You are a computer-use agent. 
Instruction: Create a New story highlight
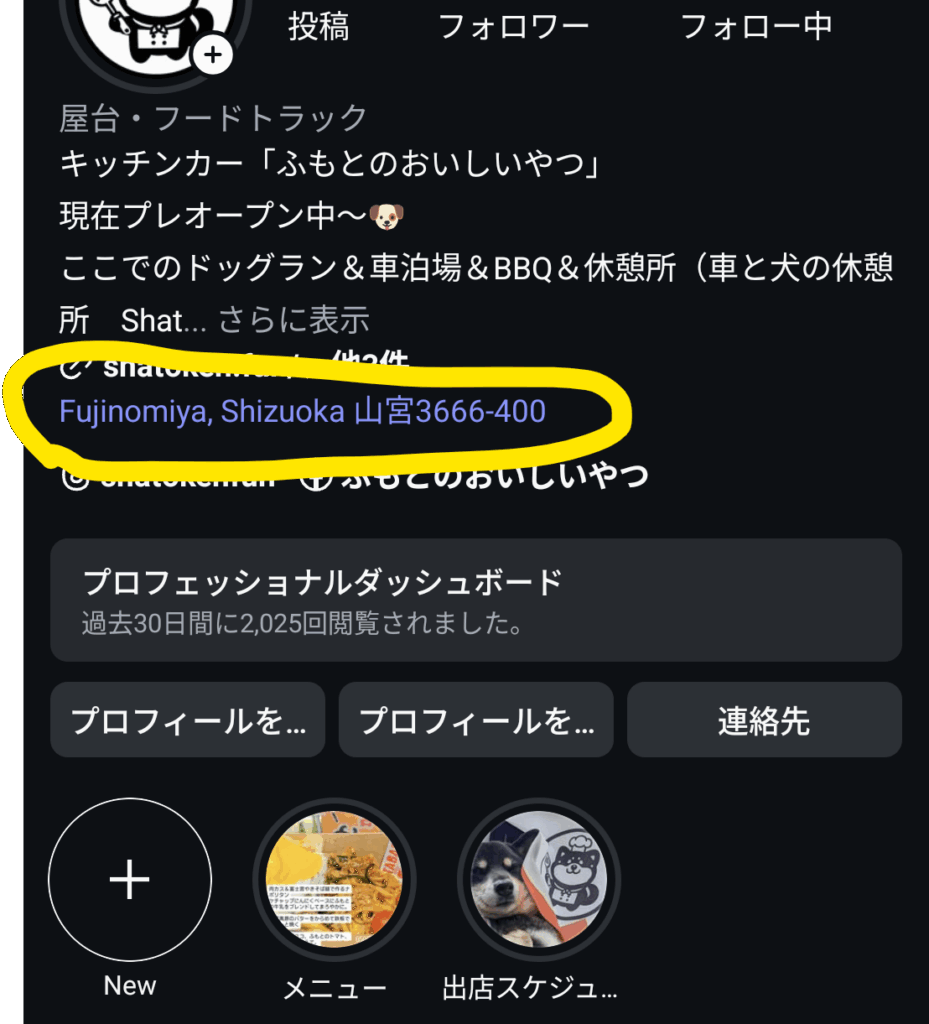(x=130, y=879)
